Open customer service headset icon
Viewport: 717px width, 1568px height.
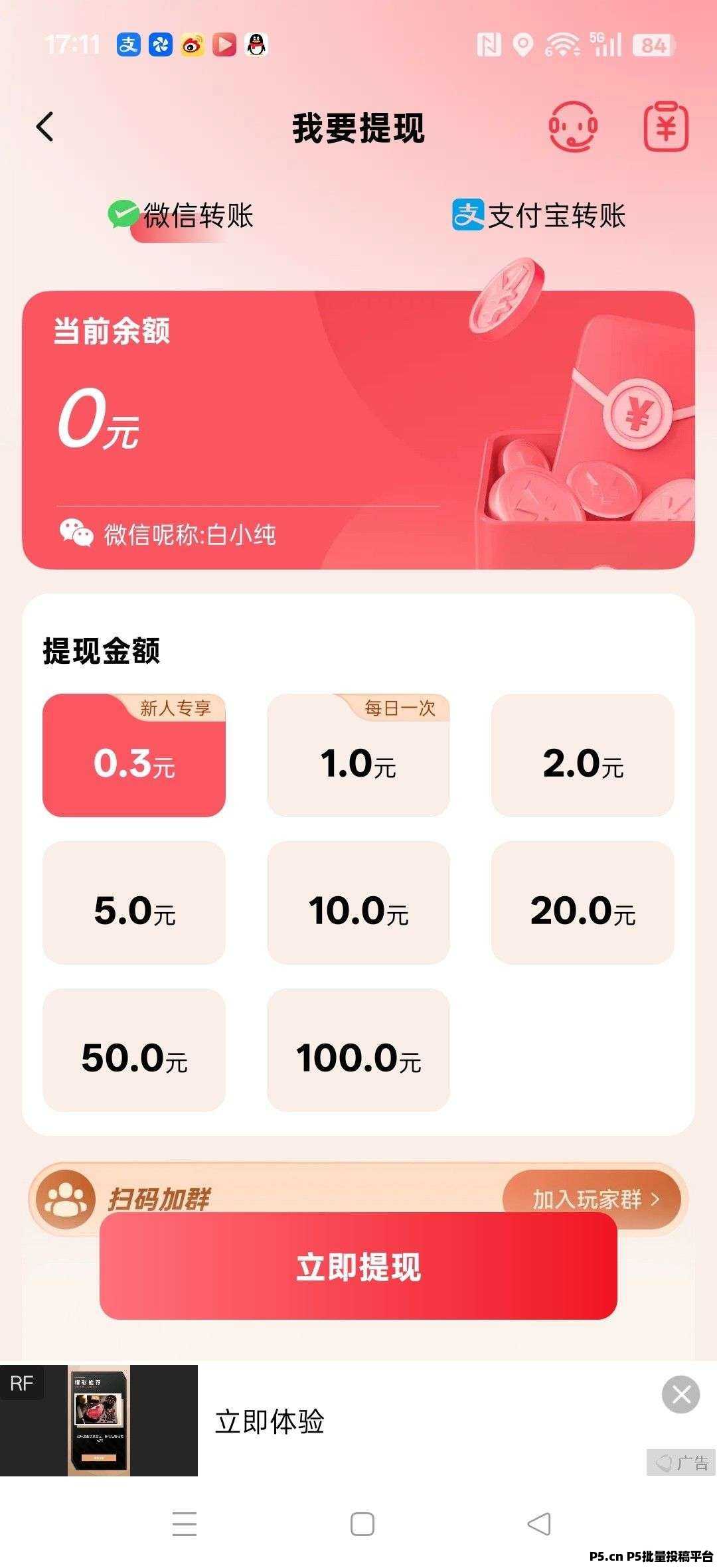pos(572,126)
